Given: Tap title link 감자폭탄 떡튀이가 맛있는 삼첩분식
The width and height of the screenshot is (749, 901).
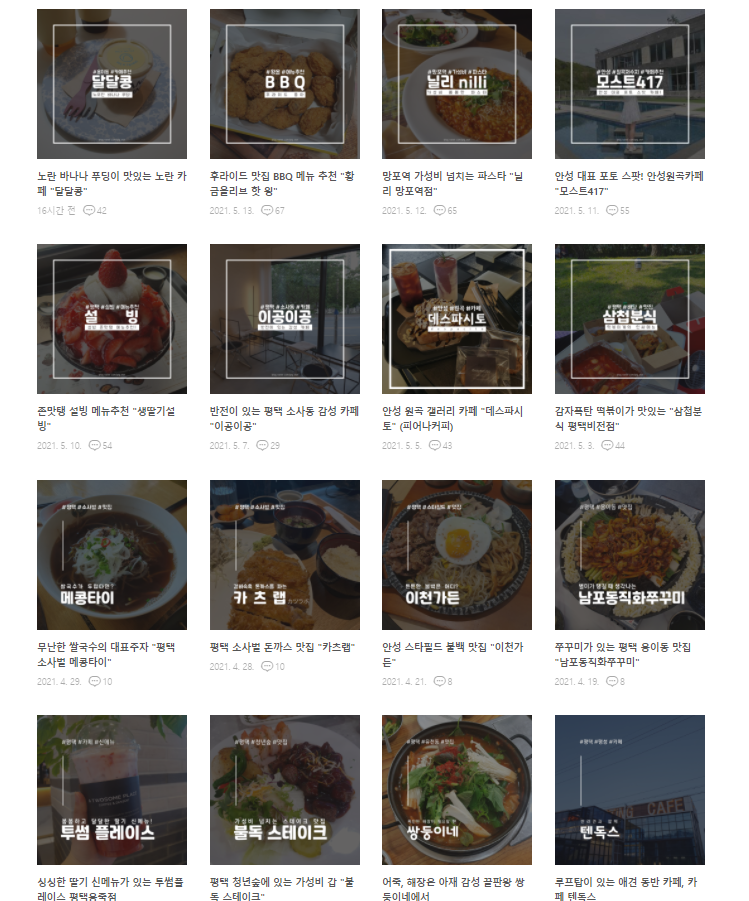Looking at the screenshot, I should 628,411.
